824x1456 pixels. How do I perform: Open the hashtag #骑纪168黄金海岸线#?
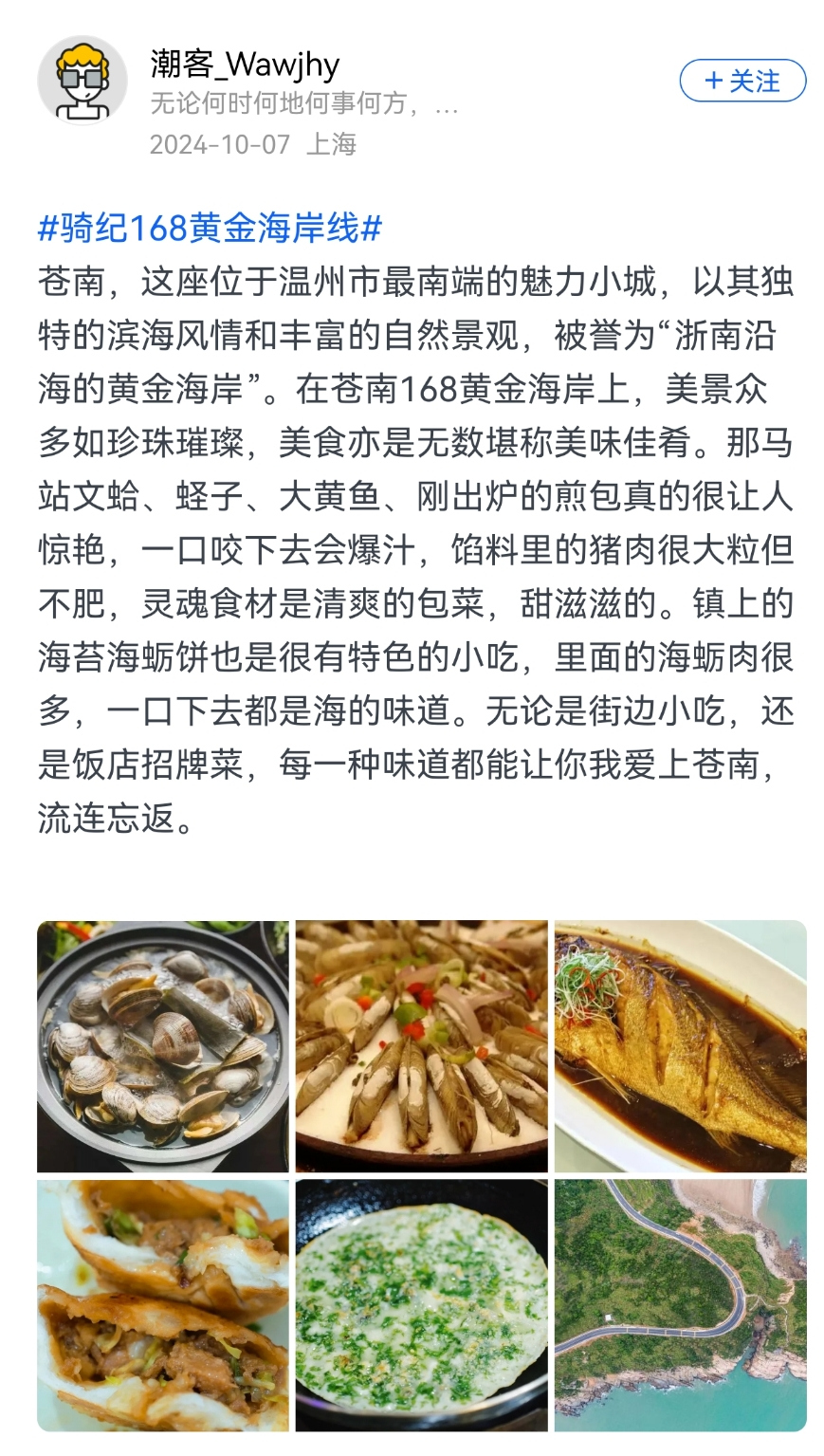click(x=210, y=229)
